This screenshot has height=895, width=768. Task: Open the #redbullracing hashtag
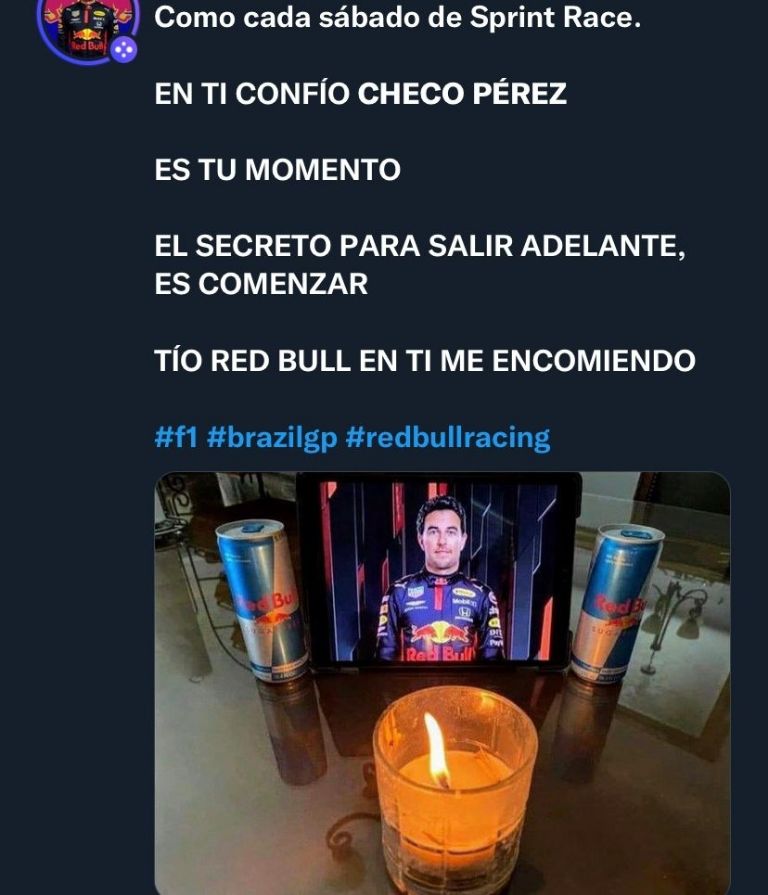click(447, 437)
